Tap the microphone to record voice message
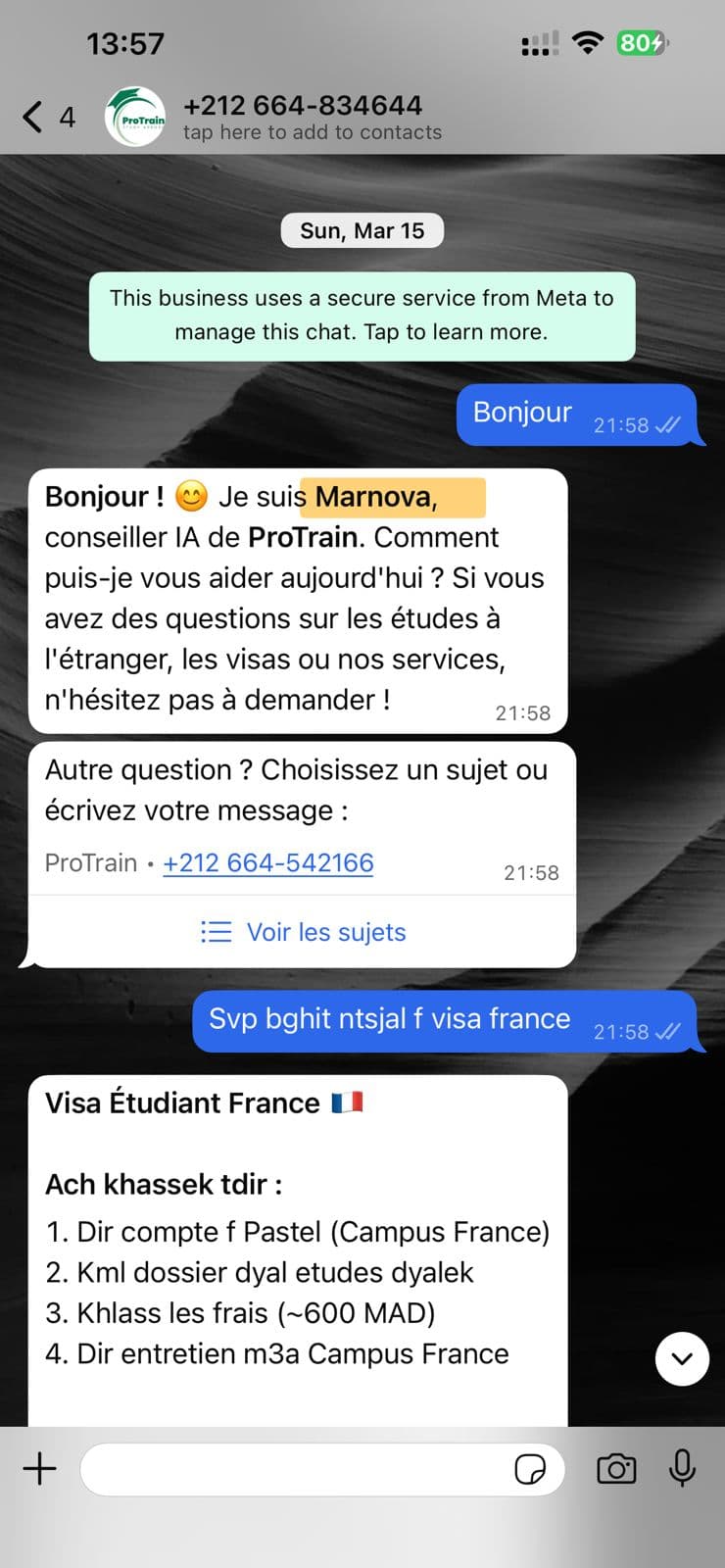Image resolution: width=725 pixels, height=1568 pixels. point(682,1468)
